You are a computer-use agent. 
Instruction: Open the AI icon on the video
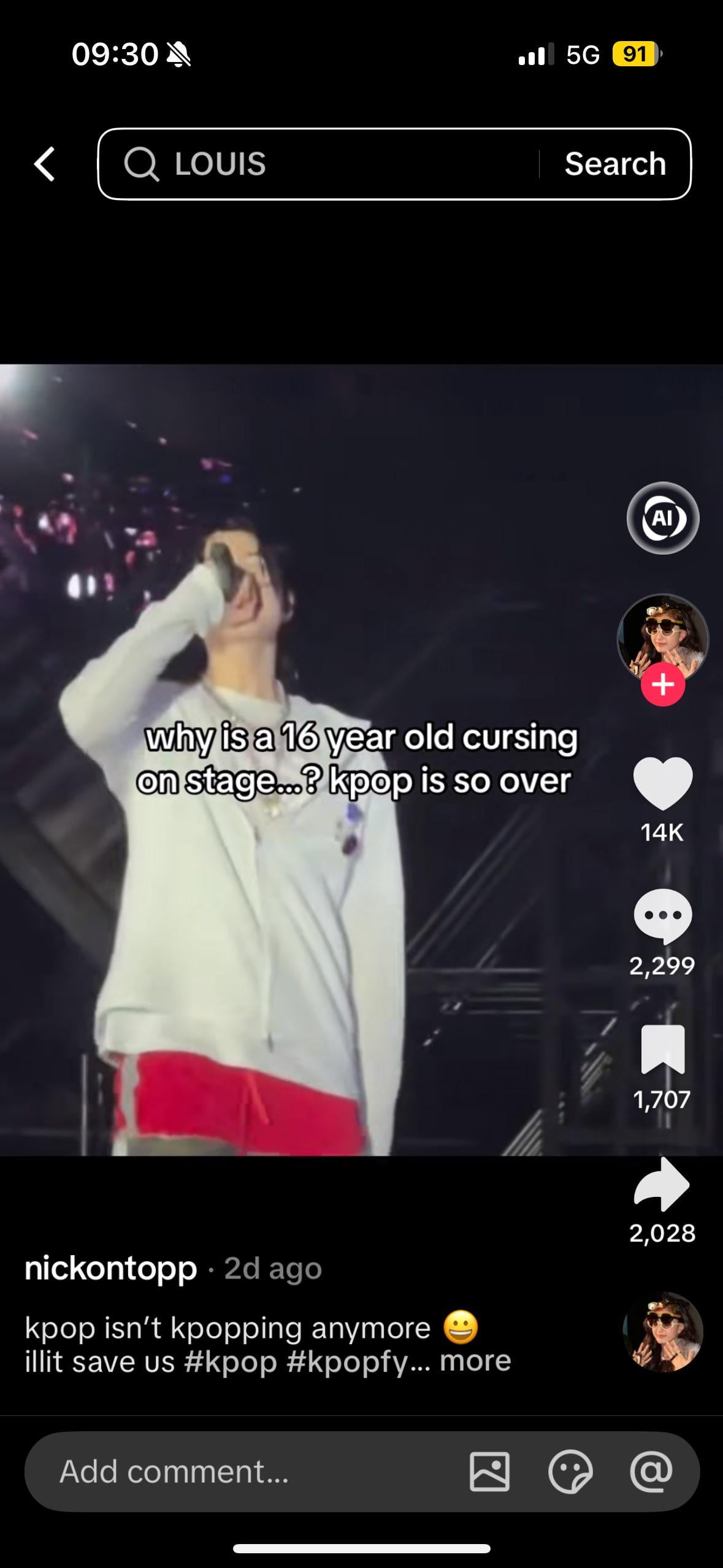[662, 518]
